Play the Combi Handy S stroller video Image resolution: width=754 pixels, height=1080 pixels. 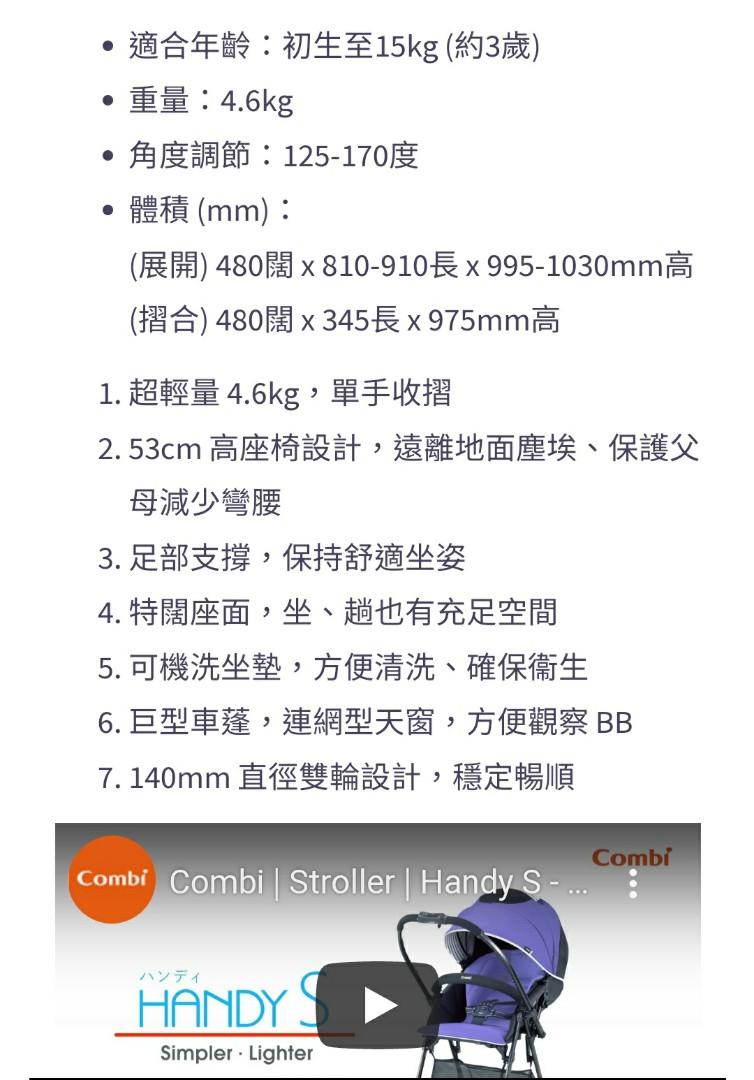coord(377,1004)
